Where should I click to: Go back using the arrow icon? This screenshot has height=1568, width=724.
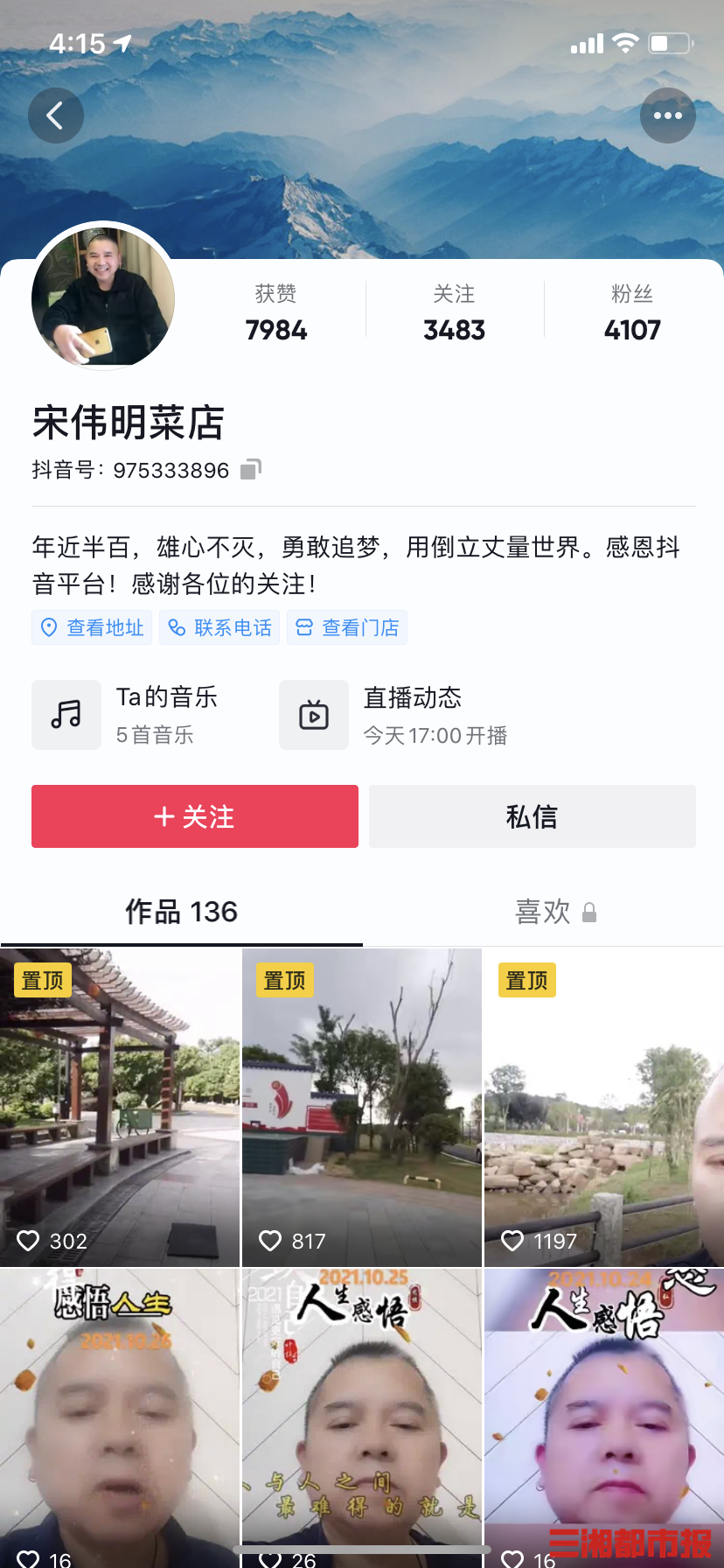coord(55,115)
